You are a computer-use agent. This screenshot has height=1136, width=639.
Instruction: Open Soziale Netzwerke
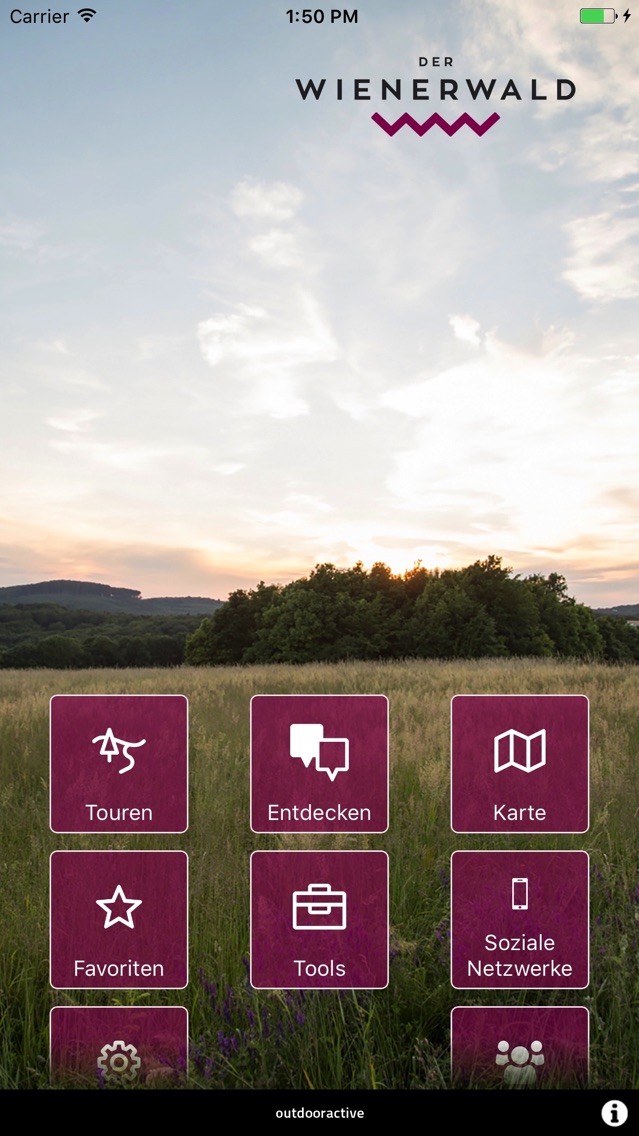coord(519,920)
